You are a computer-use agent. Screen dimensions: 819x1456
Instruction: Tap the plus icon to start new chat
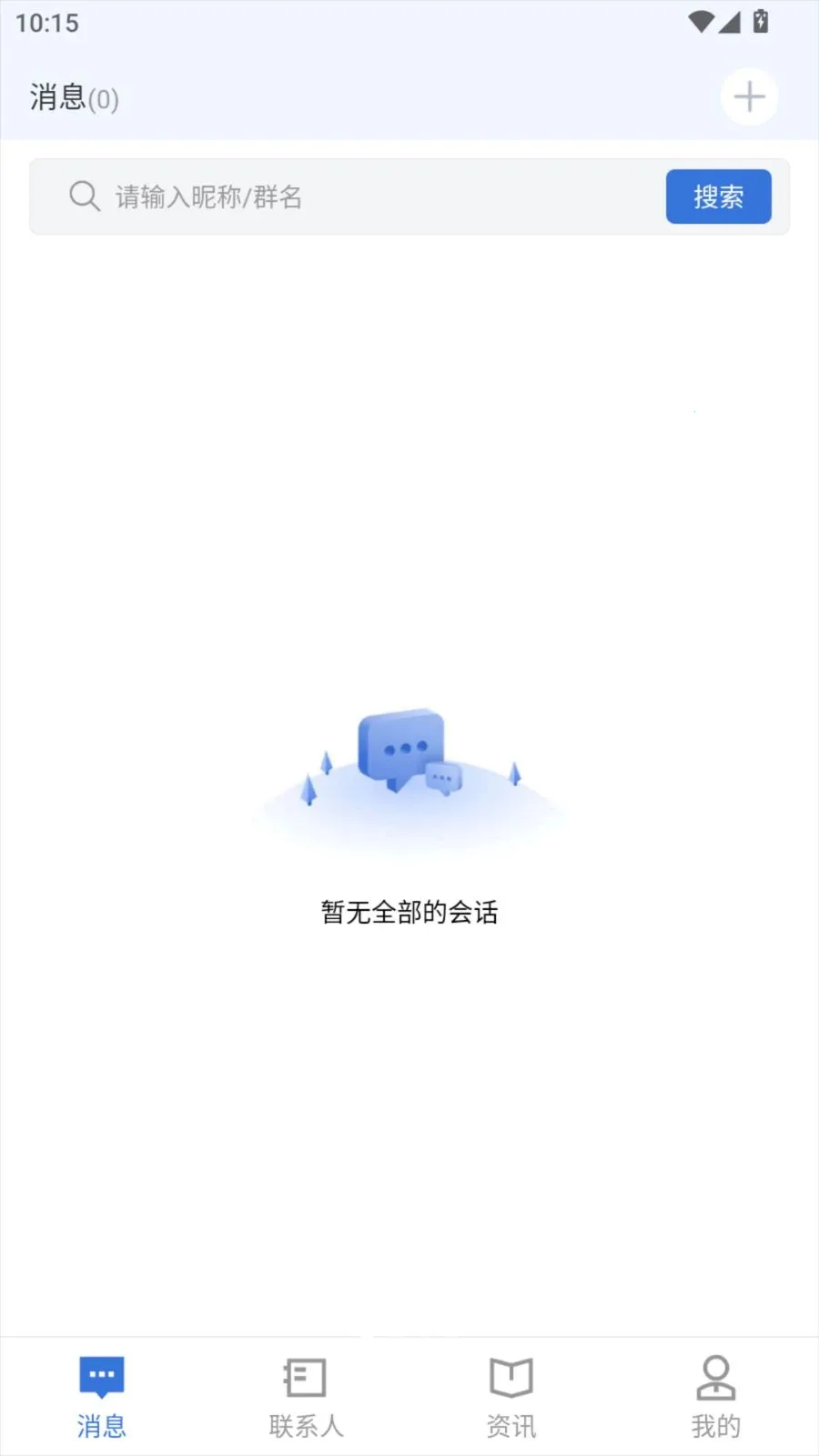point(748,96)
